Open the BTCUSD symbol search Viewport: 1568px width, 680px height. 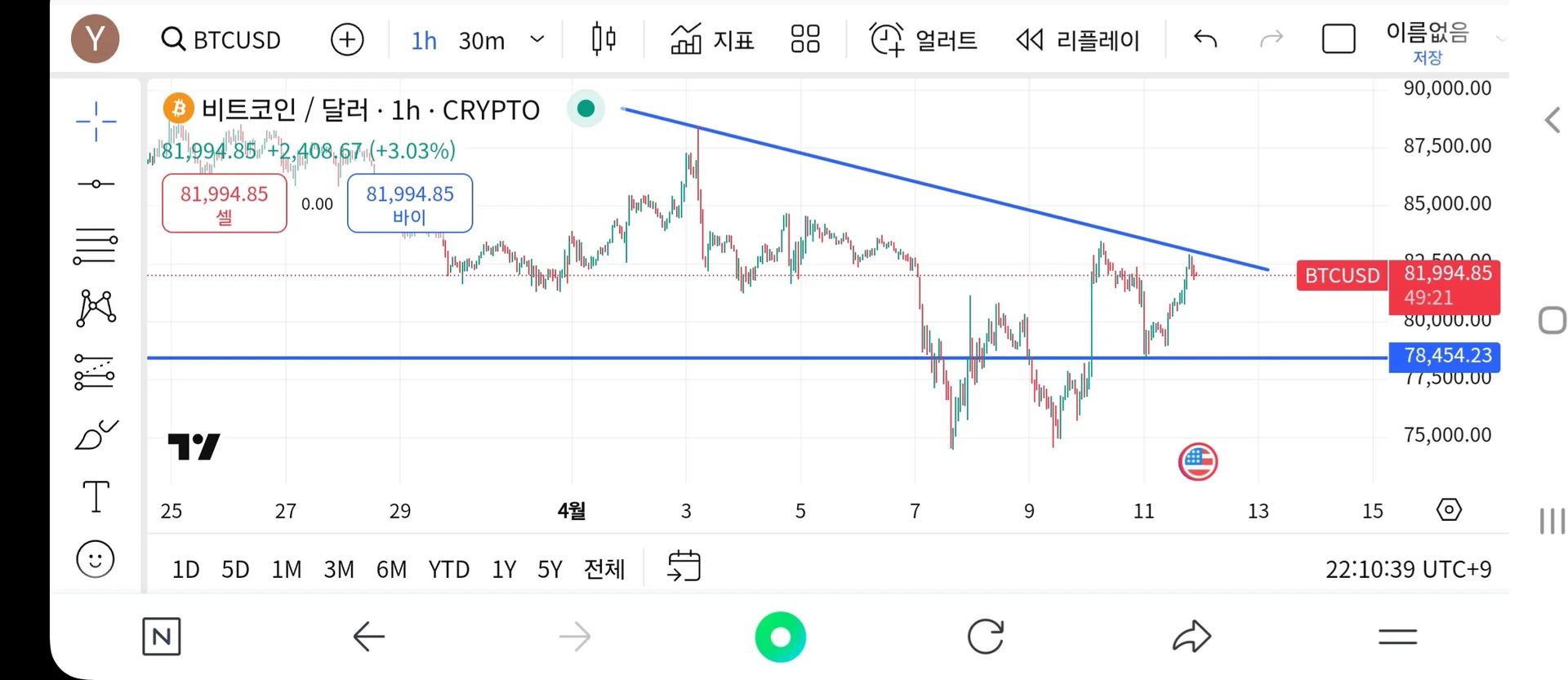pos(221,39)
